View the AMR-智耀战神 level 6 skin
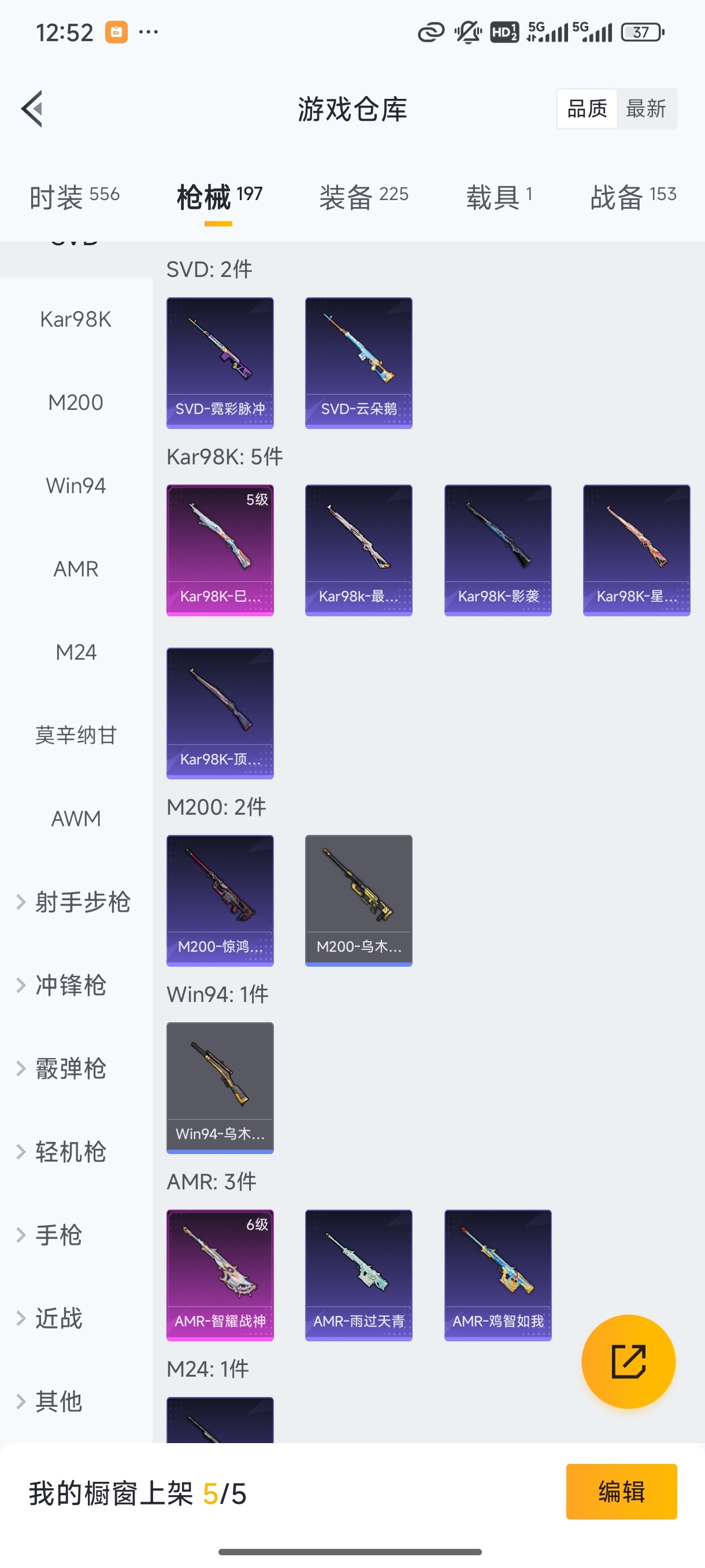Image resolution: width=705 pixels, height=1568 pixels. (x=220, y=1275)
